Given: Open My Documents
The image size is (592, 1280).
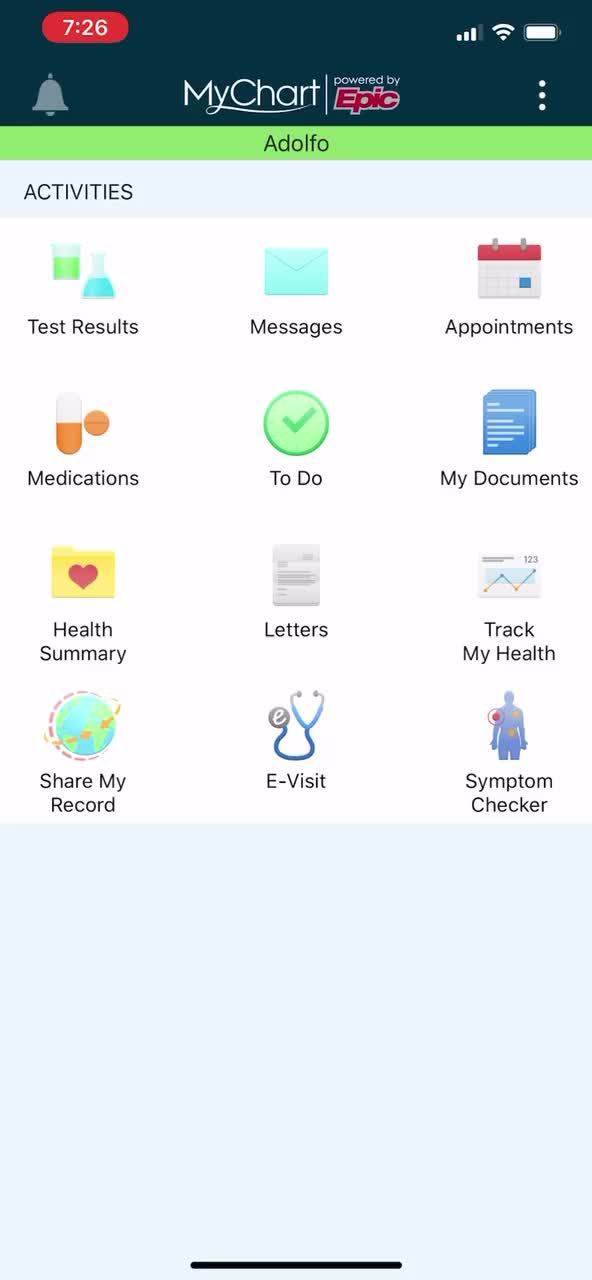Looking at the screenshot, I should tap(509, 440).
